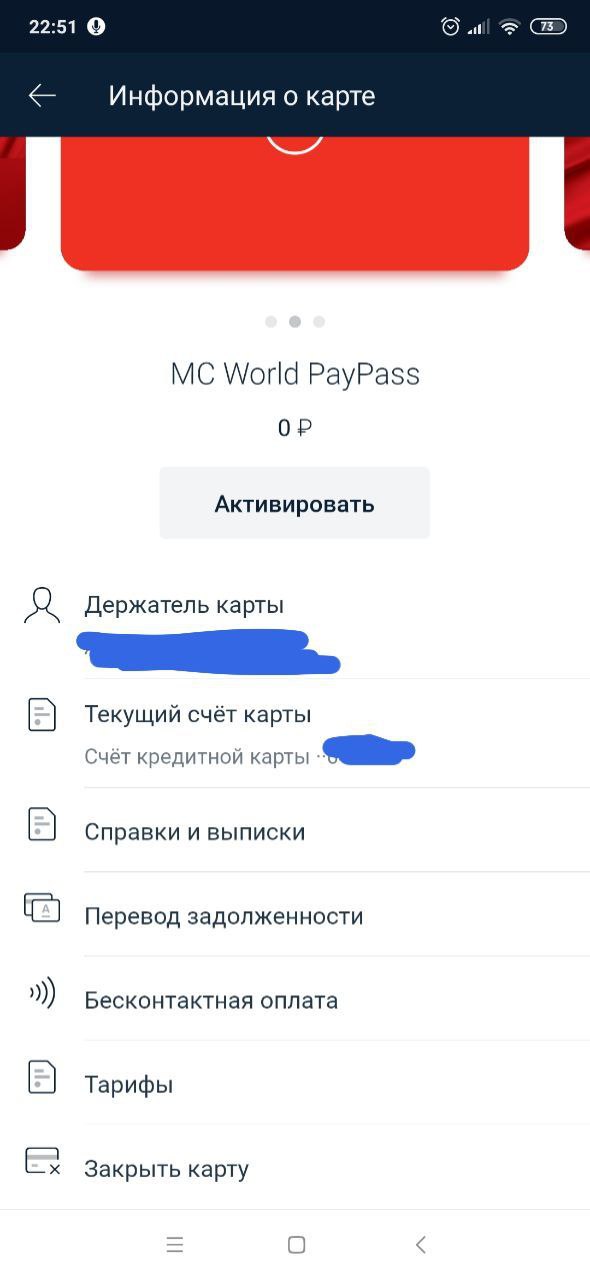This screenshot has height=1280, width=590.
Task: Select Закрыть карту
Action: 295,1166
